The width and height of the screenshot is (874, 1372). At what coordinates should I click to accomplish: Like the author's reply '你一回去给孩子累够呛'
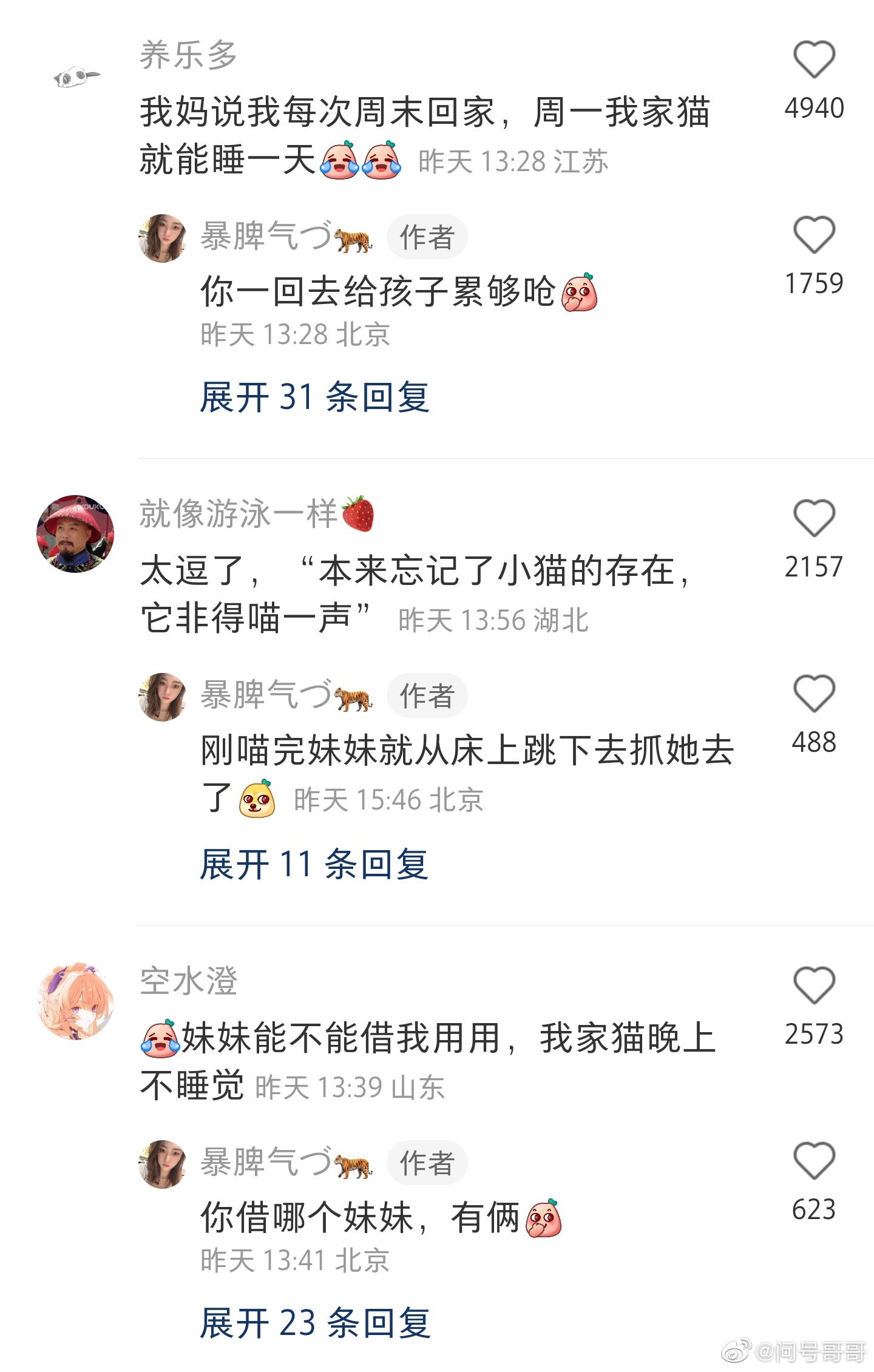tap(814, 235)
